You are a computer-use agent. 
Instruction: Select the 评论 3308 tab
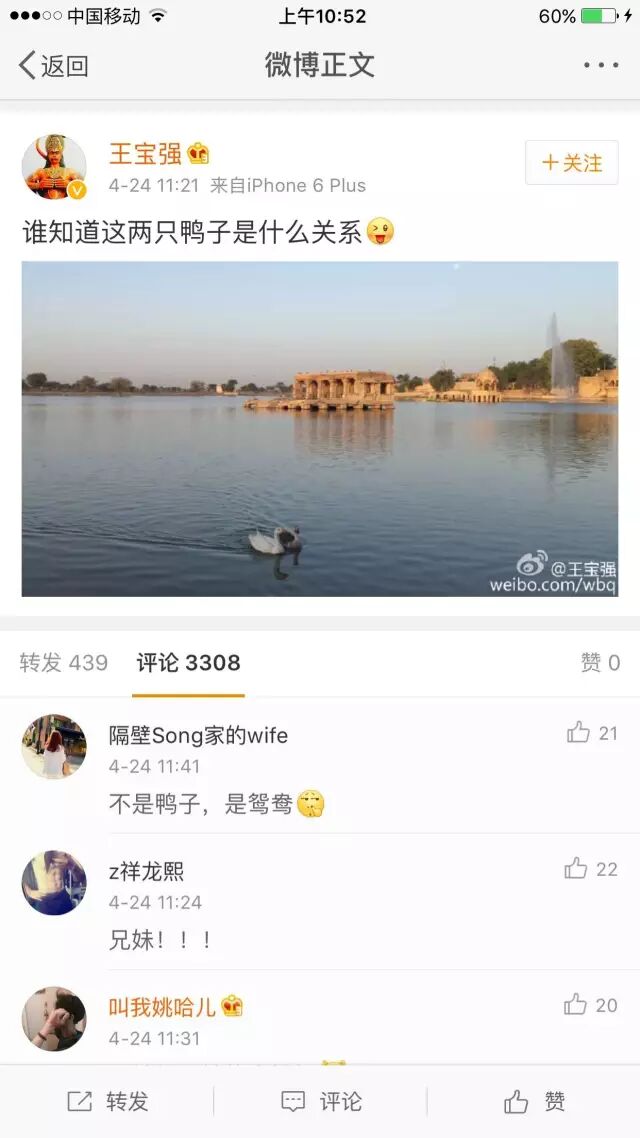pyautogui.click(x=188, y=663)
